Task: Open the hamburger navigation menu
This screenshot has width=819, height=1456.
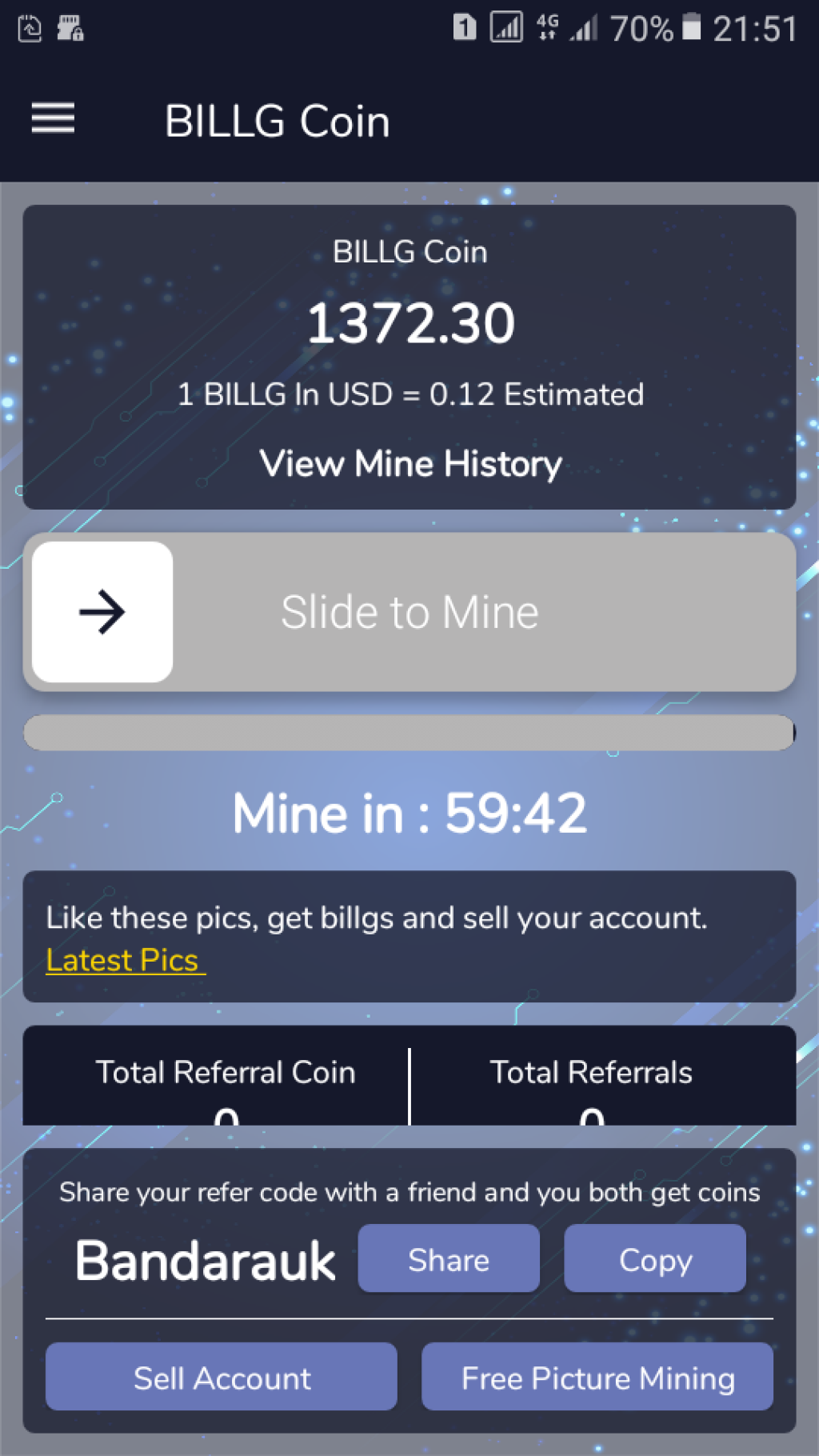Action: 53,118
